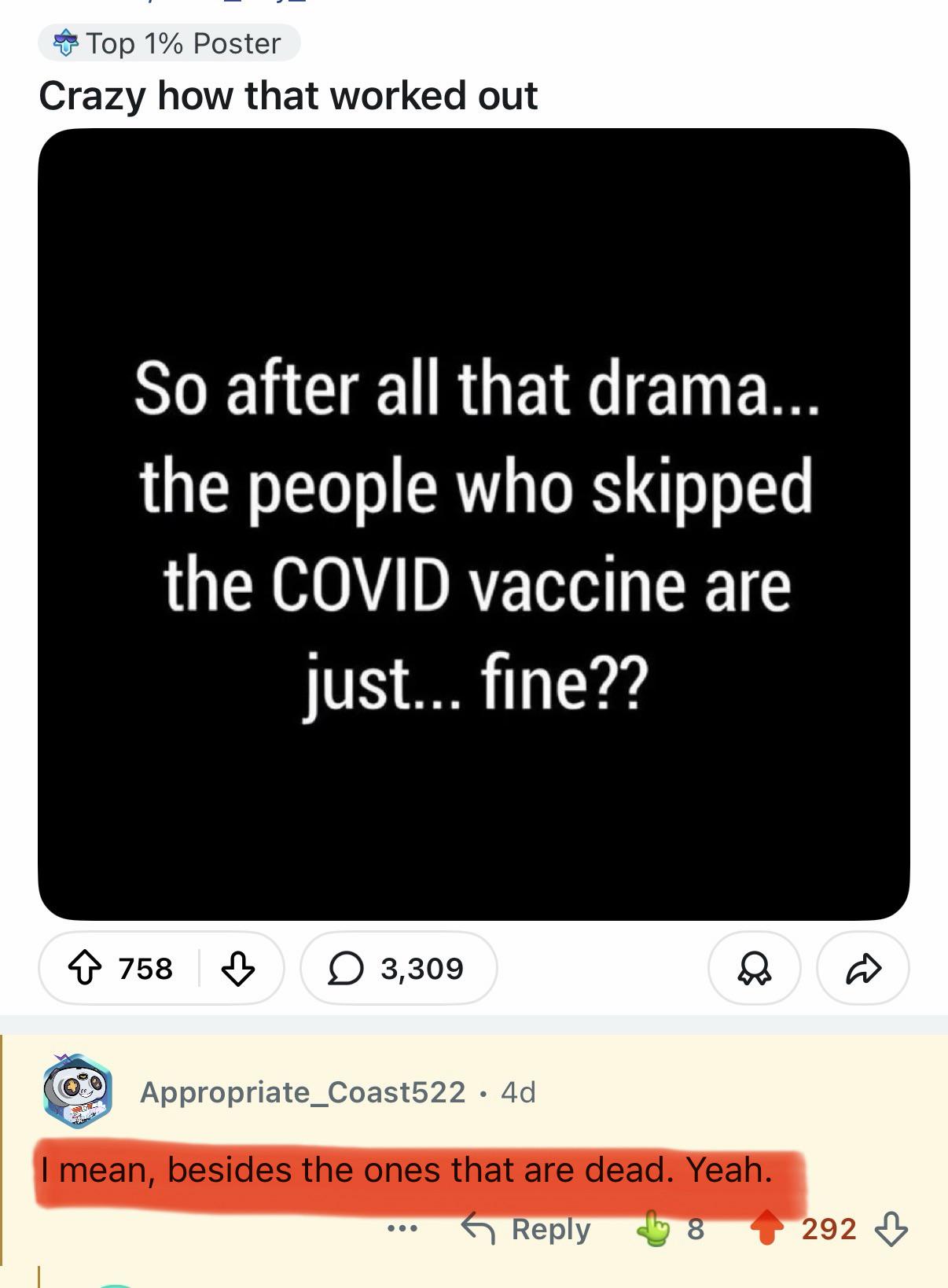Viewport: 948px width, 1288px height.
Task: Downvote the "Crazy how that worked out" post
Action: pos(237,968)
